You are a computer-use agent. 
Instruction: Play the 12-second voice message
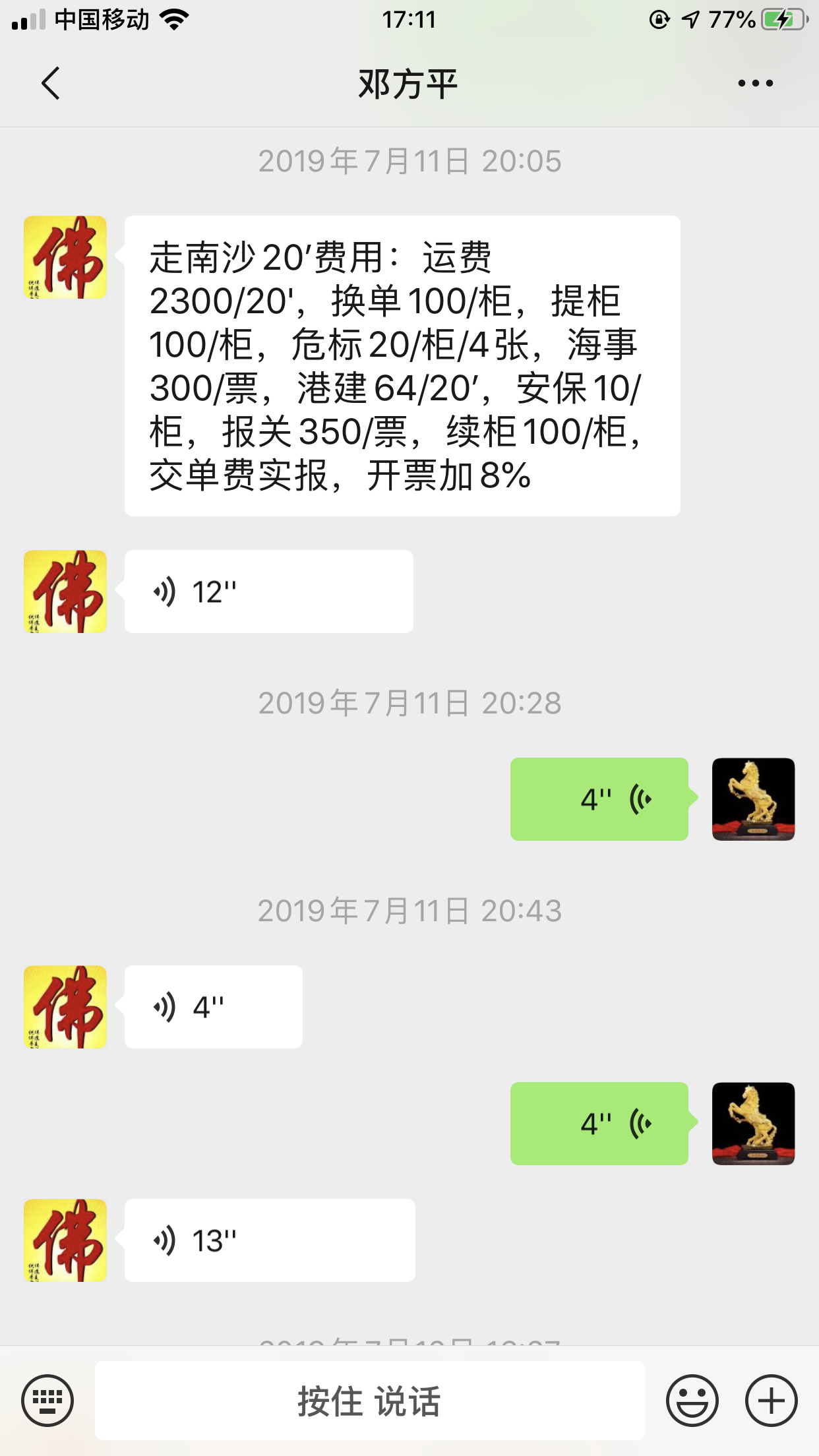pyautogui.click(x=269, y=591)
